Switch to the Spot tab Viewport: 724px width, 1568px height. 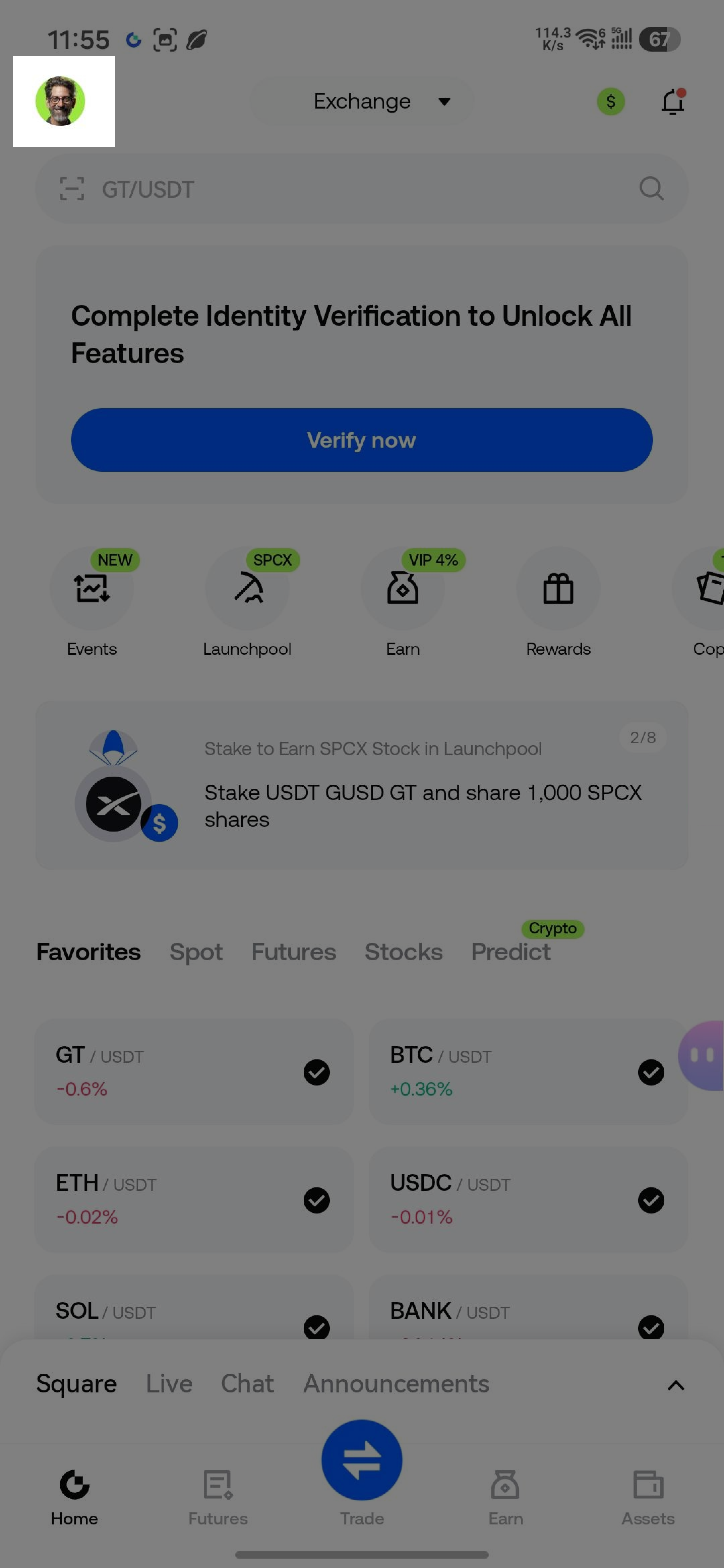coord(196,952)
